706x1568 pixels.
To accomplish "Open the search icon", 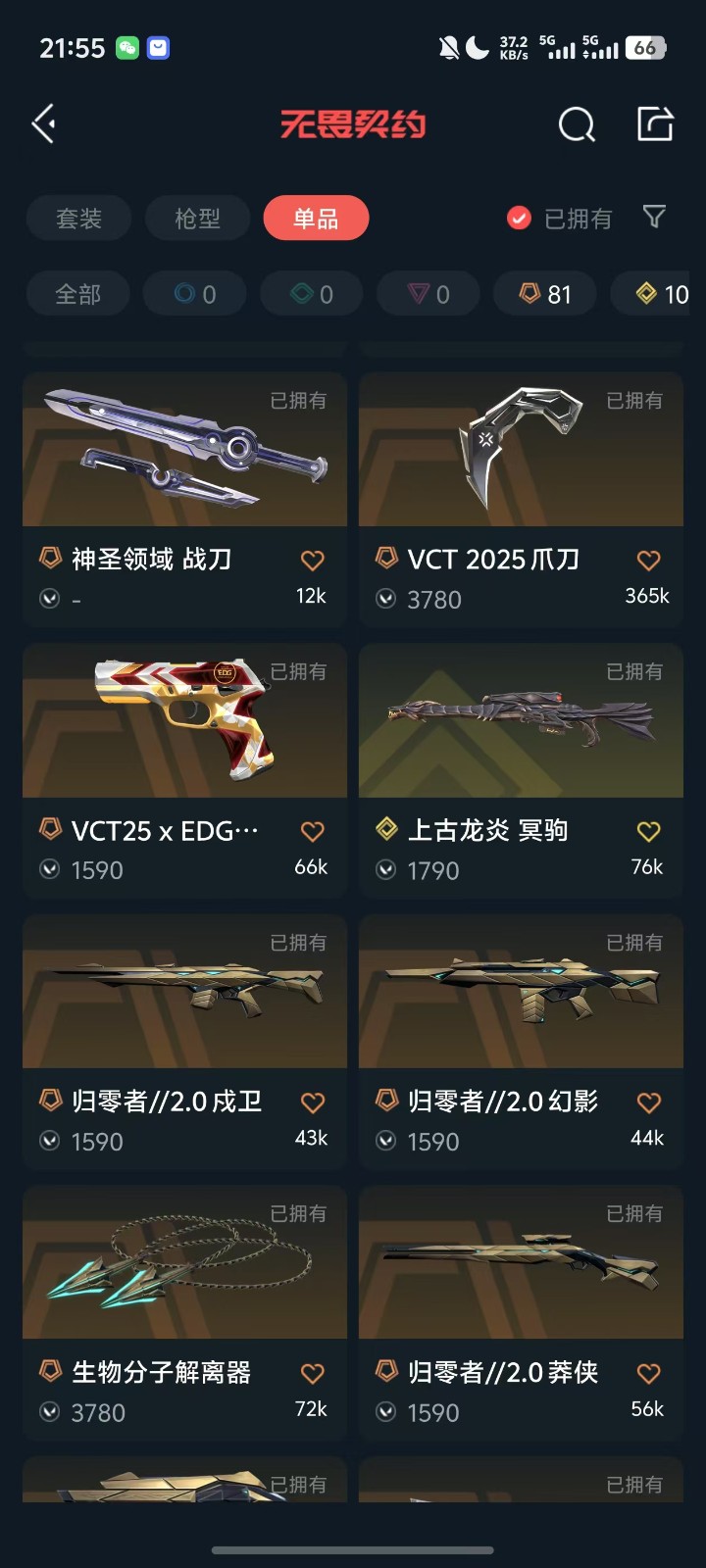I will [x=577, y=124].
